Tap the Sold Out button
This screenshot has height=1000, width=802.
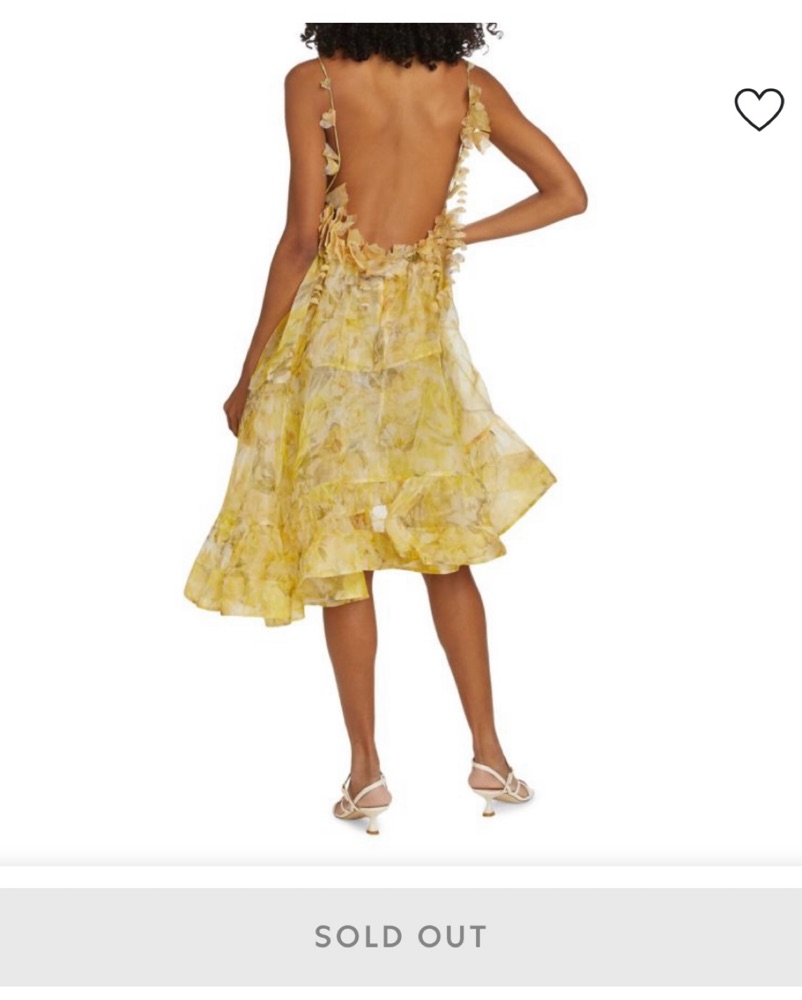click(401, 937)
